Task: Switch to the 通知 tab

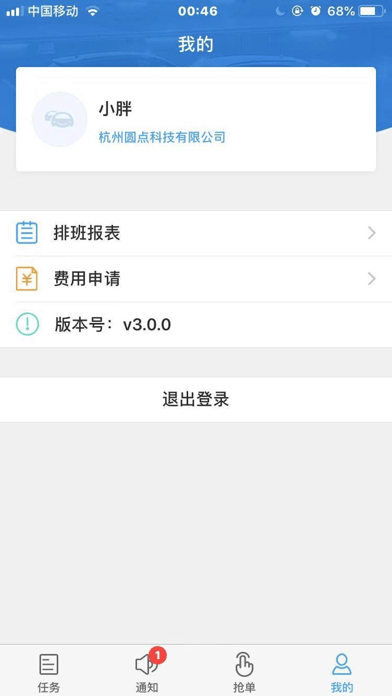Action: point(147,671)
